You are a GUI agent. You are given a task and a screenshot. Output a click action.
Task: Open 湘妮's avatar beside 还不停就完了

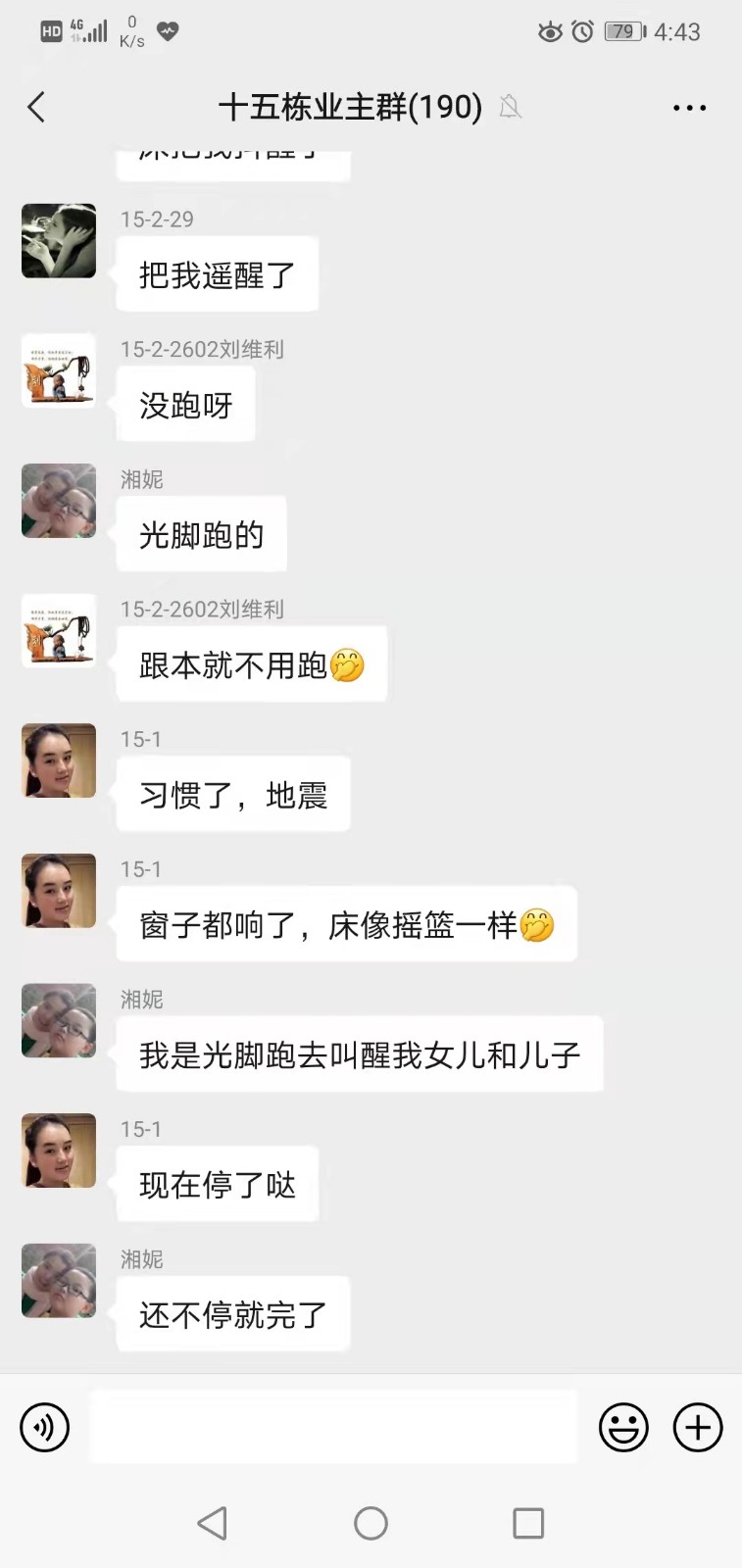click(x=59, y=1281)
